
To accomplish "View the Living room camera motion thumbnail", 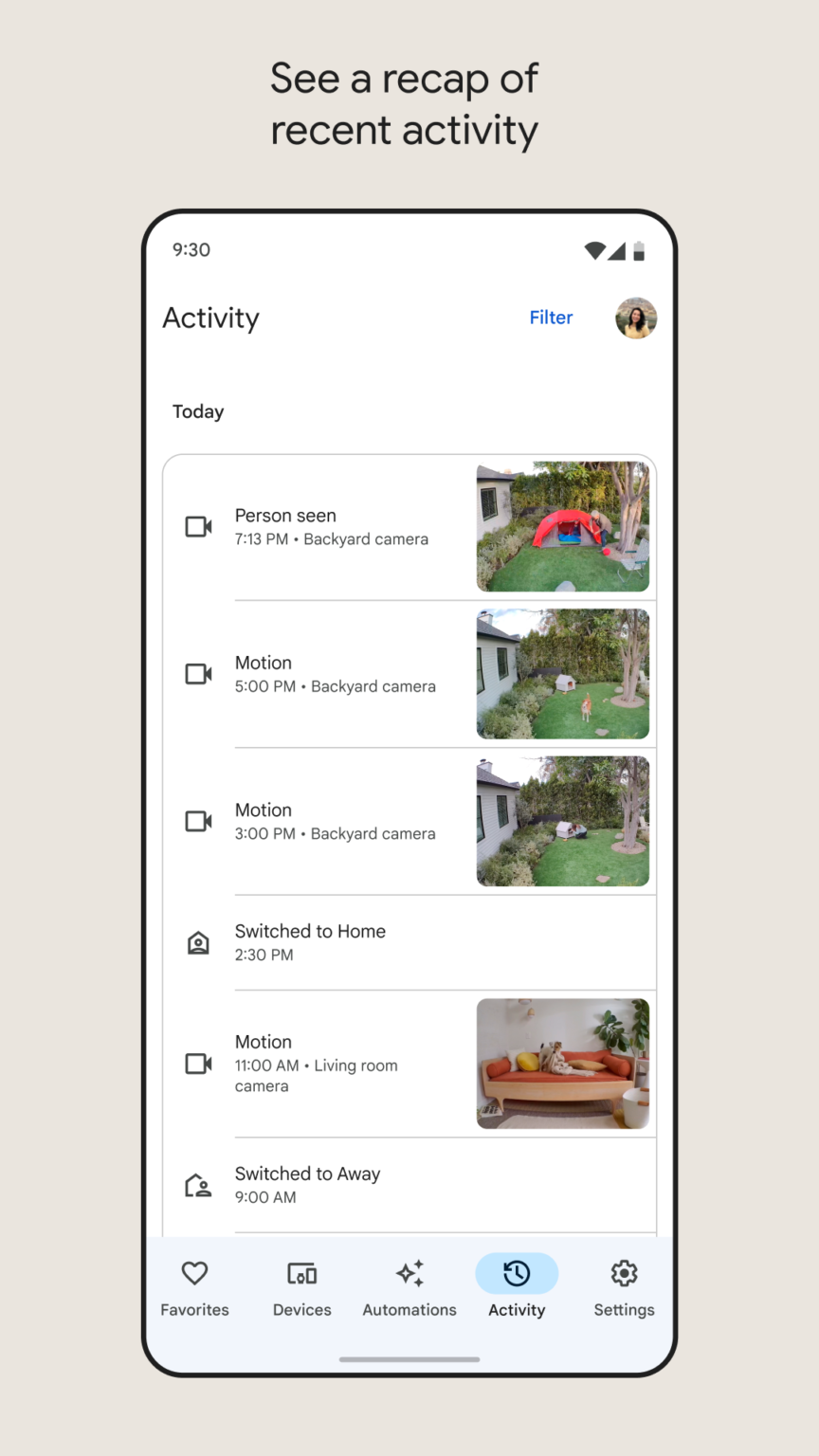I will pyautogui.click(x=563, y=1064).
